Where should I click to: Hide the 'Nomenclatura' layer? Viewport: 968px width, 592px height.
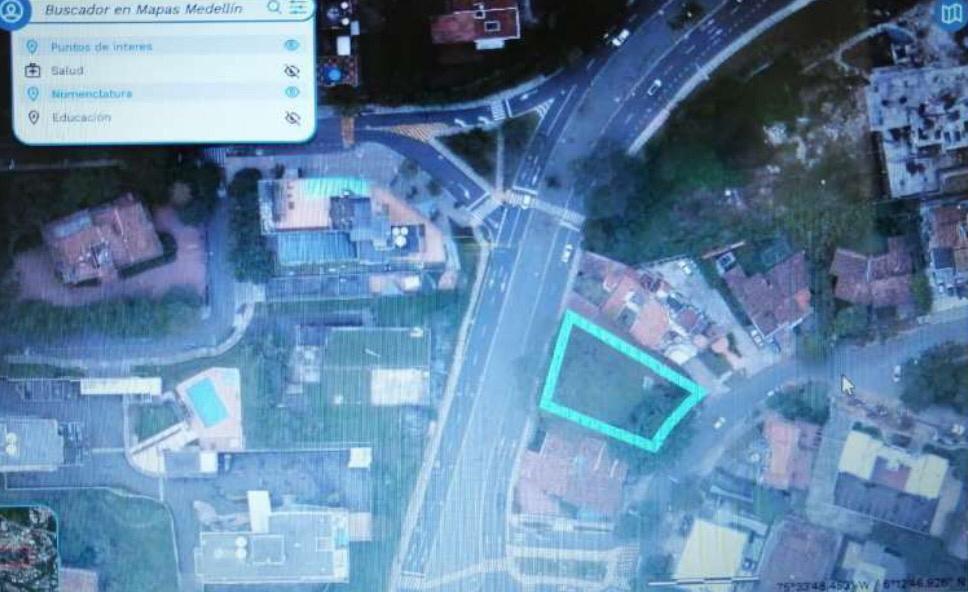point(291,93)
